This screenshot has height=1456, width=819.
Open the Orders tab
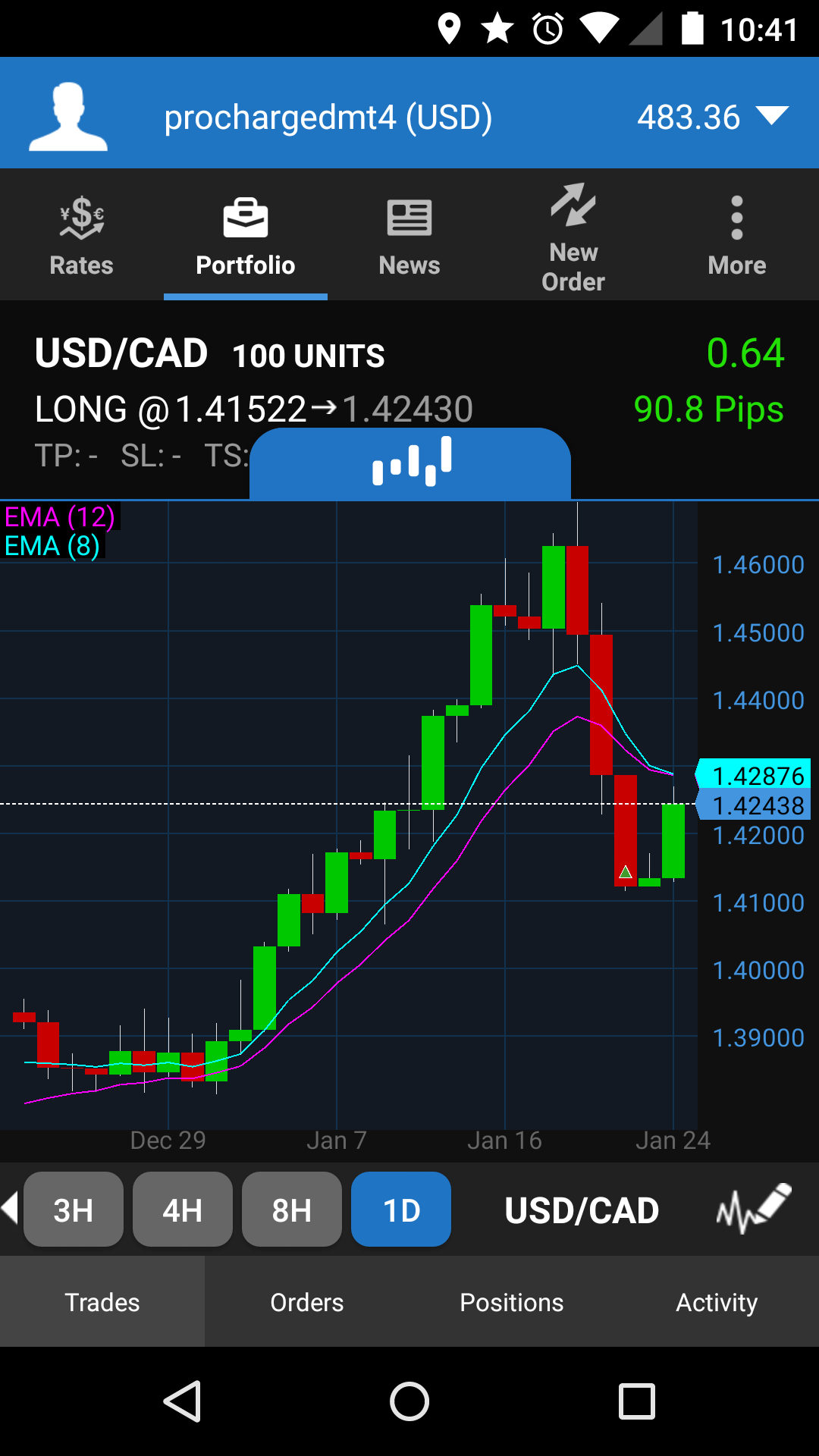[307, 1302]
